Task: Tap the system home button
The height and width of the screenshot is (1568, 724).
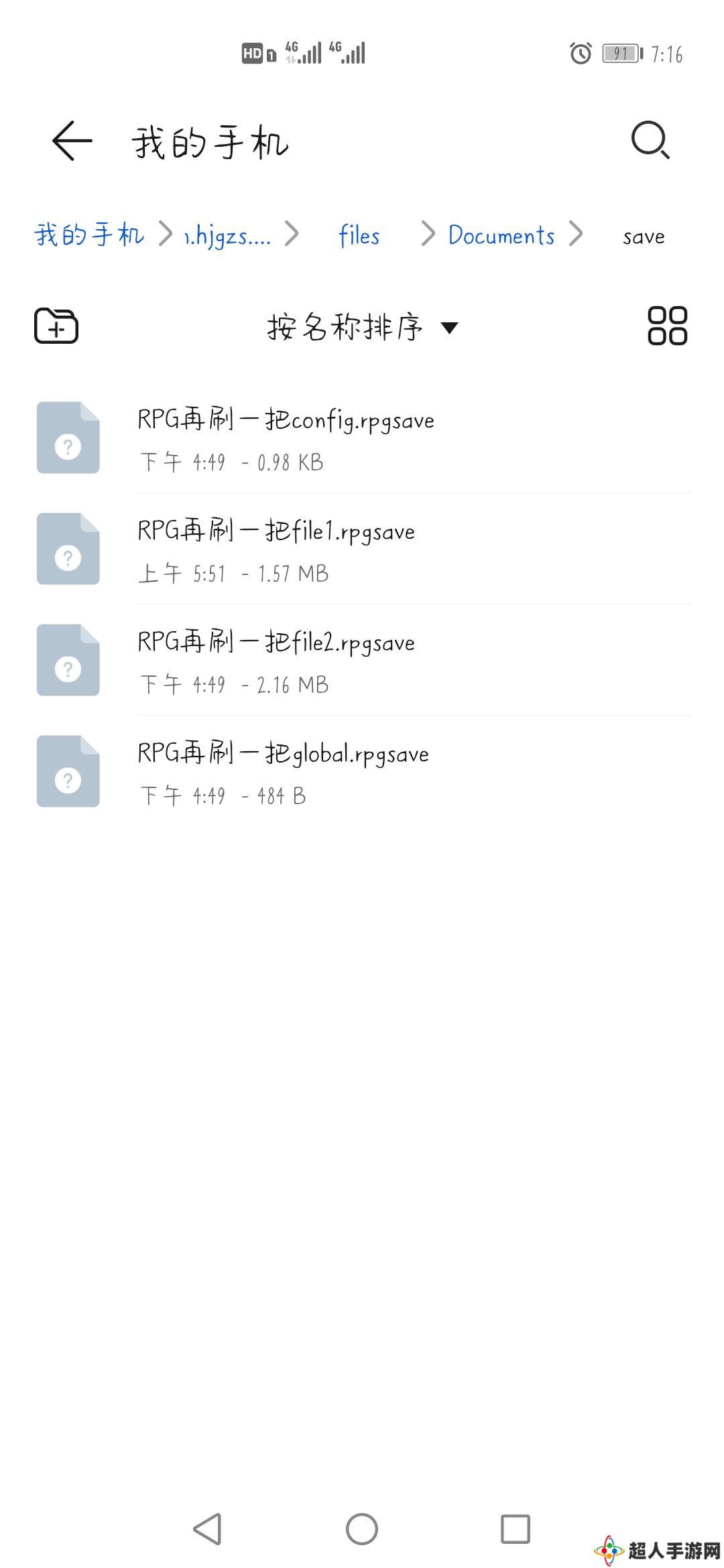Action: coord(362,1529)
